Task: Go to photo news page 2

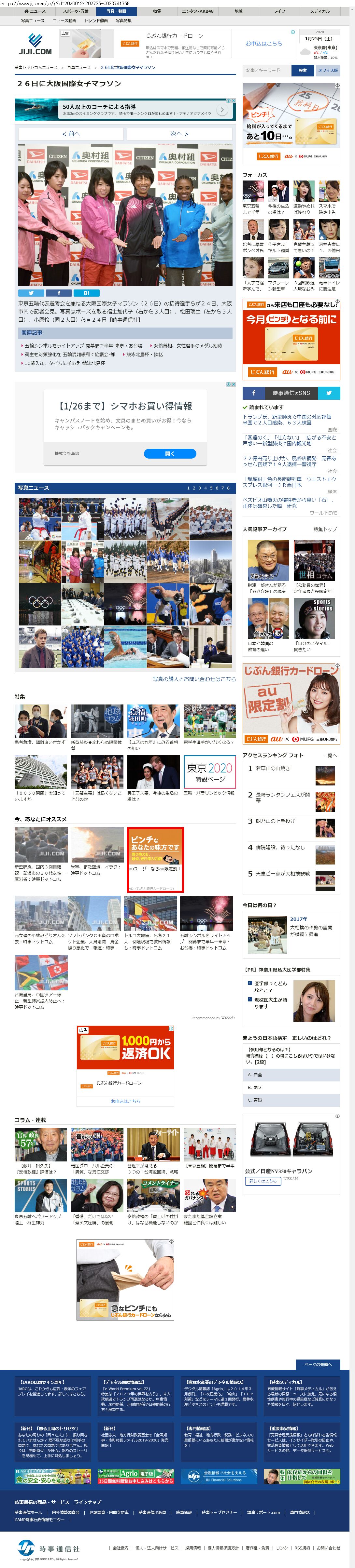Action: point(194,488)
